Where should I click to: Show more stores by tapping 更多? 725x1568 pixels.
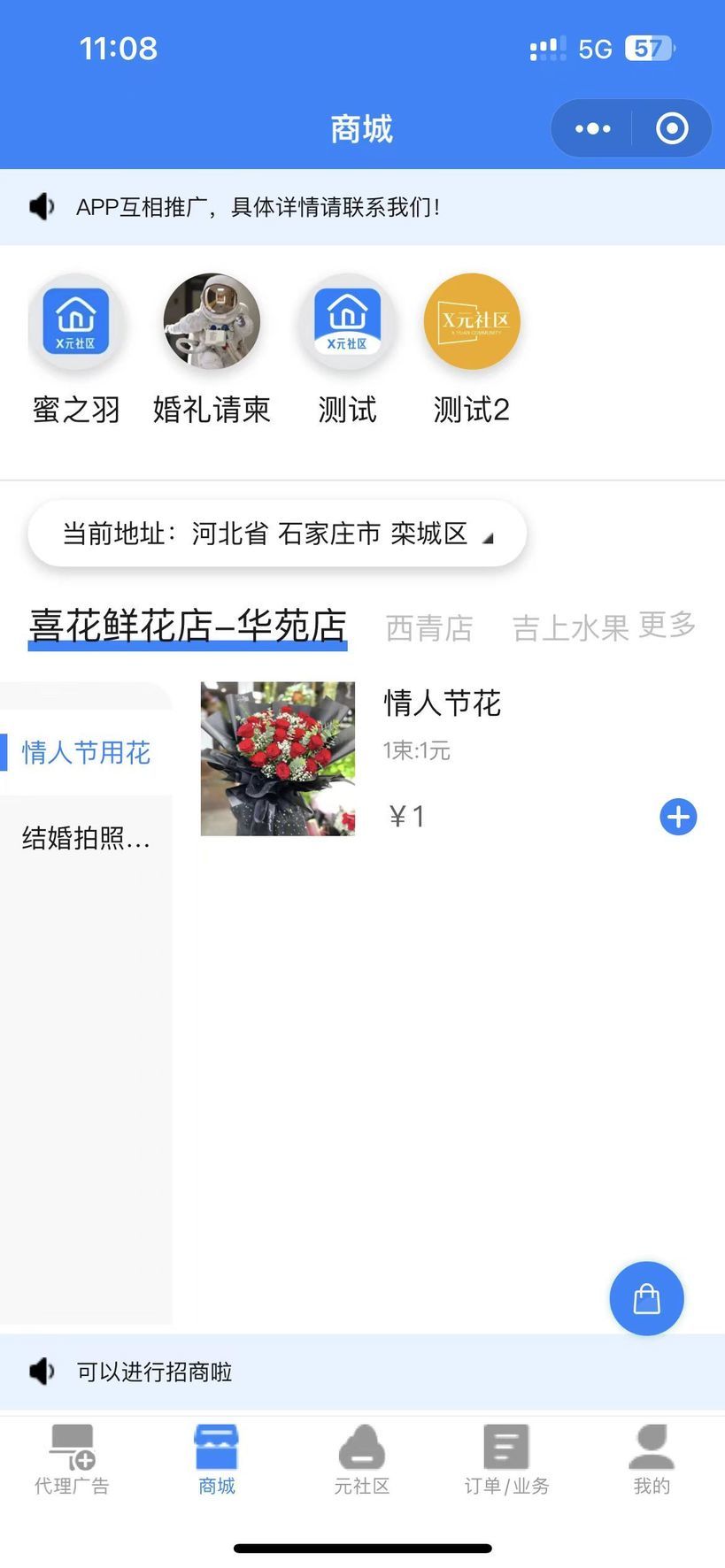(666, 626)
